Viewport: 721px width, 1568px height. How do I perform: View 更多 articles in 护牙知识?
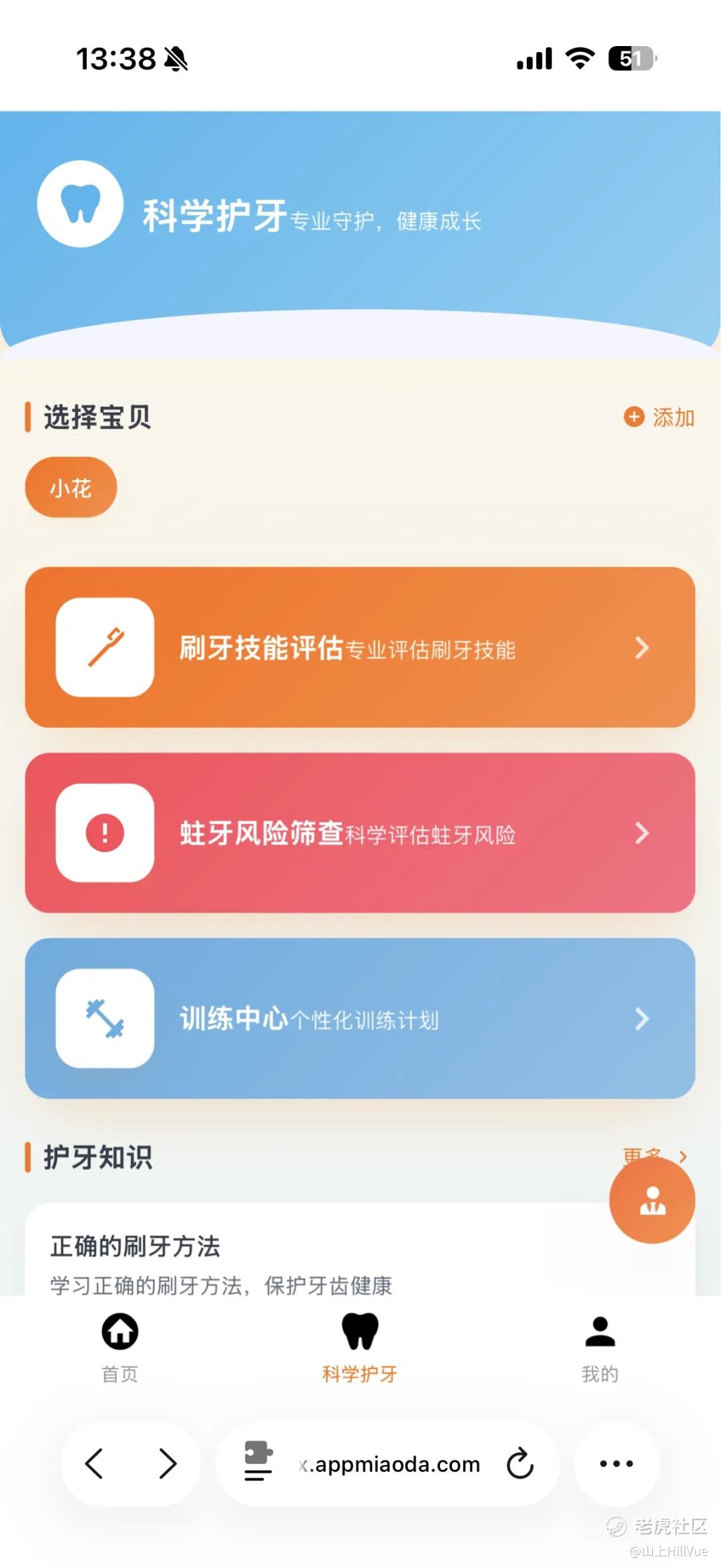pos(654,1156)
